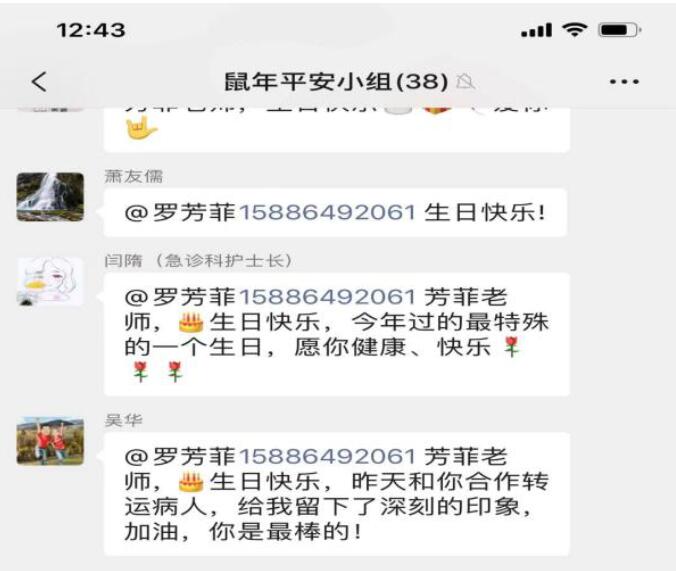Go back to the chat list

pos(39,81)
